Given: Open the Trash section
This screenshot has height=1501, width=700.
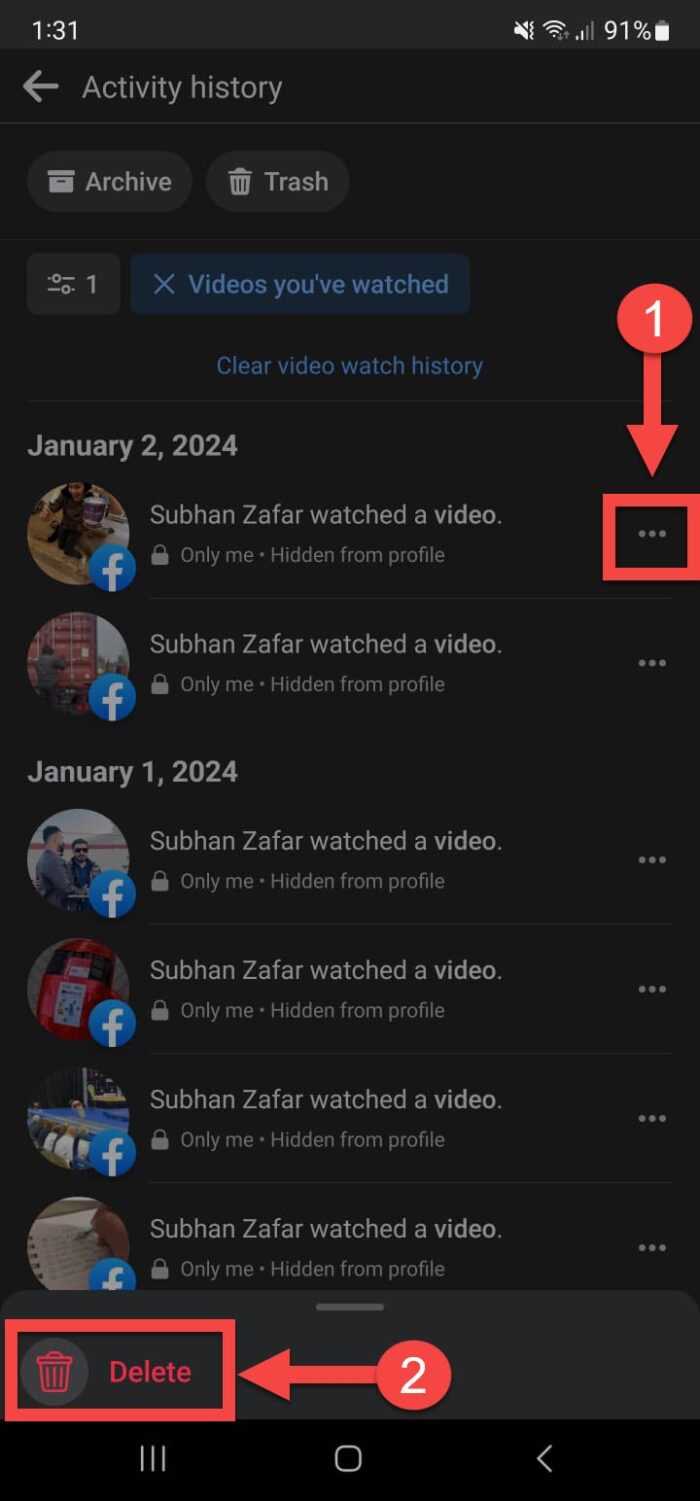Looking at the screenshot, I should tap(277, 182).
